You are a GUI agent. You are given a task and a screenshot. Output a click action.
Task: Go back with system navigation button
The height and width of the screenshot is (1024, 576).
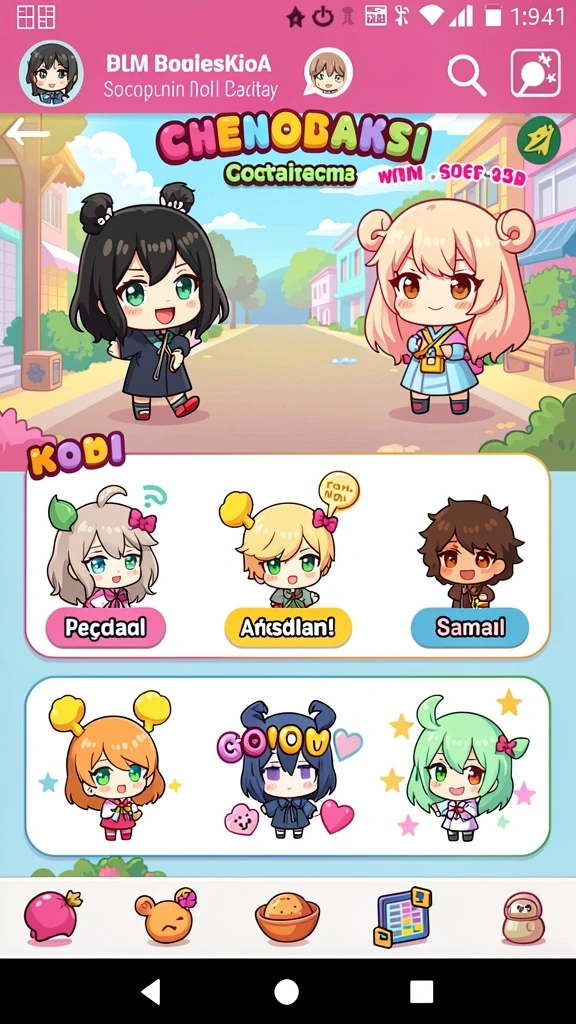pyautogui.click(x=151, y=991)
